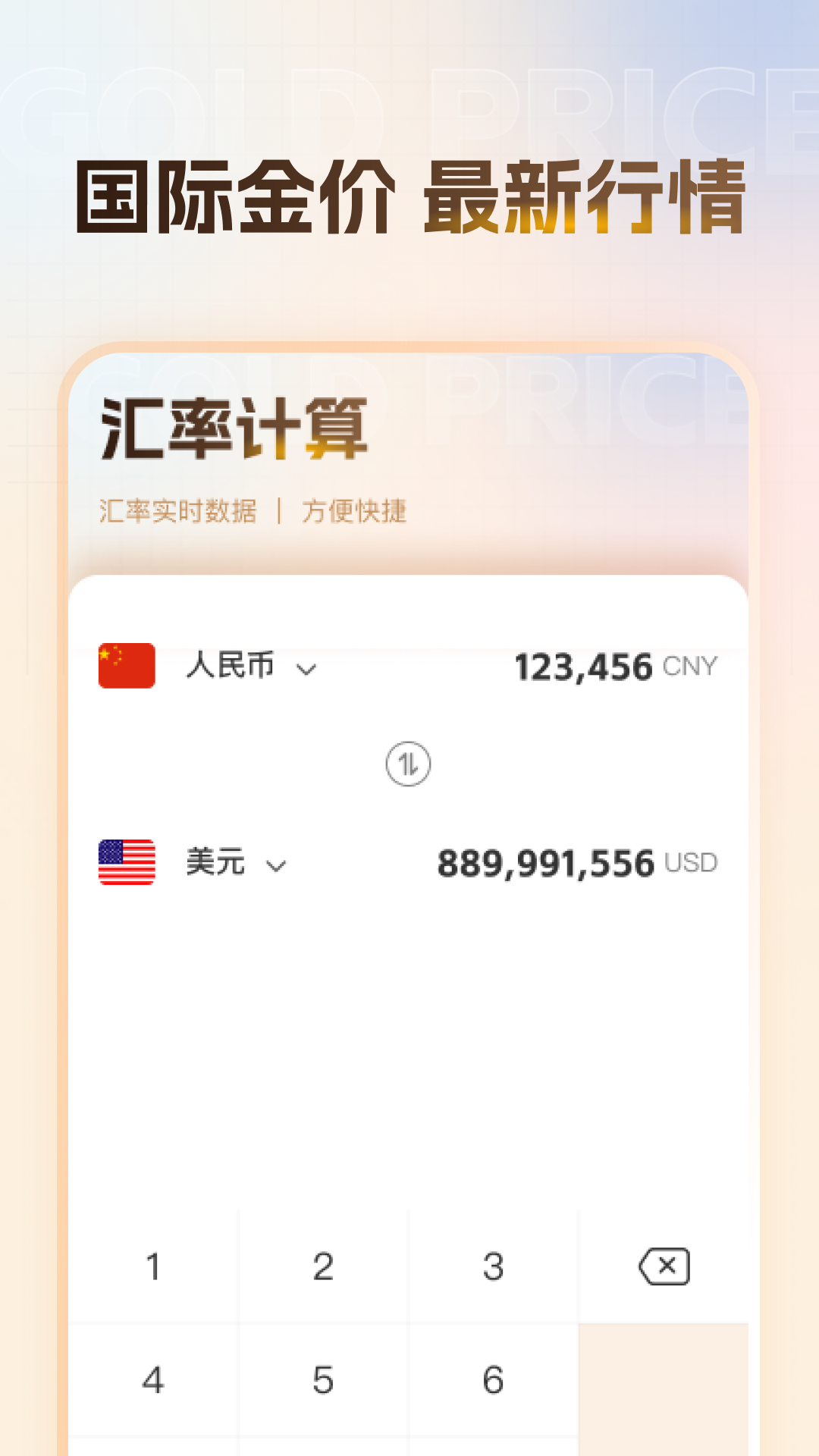Expand the chevron next to 人民币
Viewport: 819px width, 1456px height.
307,669
